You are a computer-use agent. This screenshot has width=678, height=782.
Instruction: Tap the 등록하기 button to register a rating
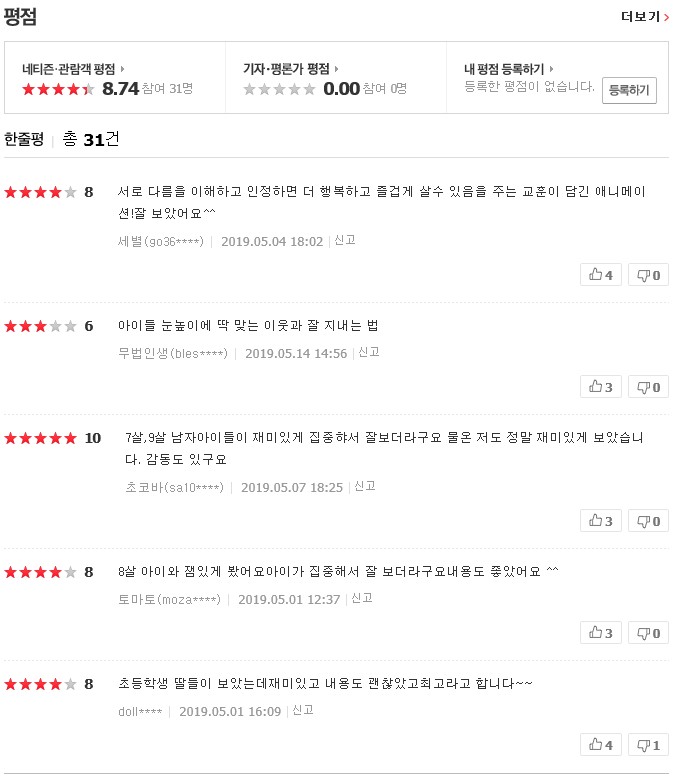coord(629,90)
